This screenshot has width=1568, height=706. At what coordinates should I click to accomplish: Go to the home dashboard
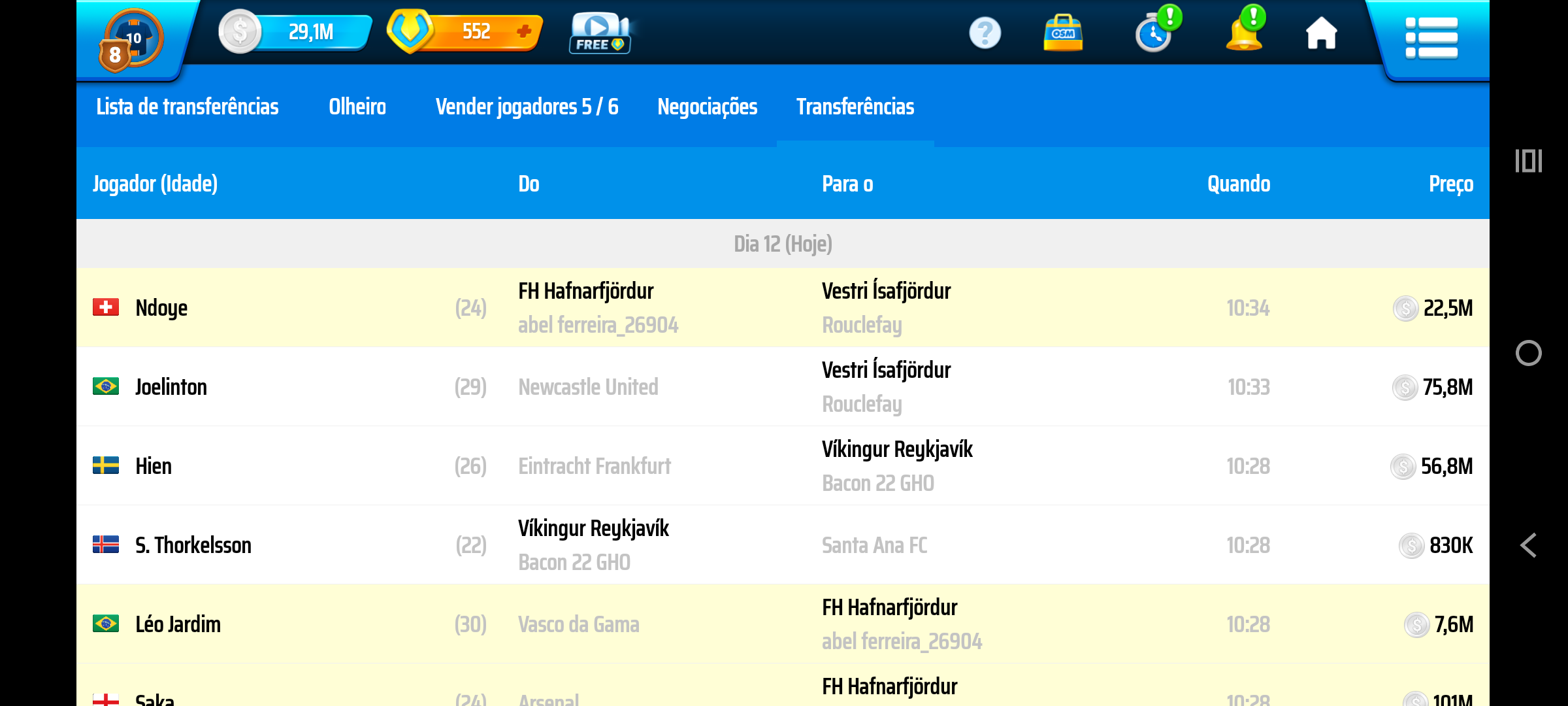point(1321,33)
